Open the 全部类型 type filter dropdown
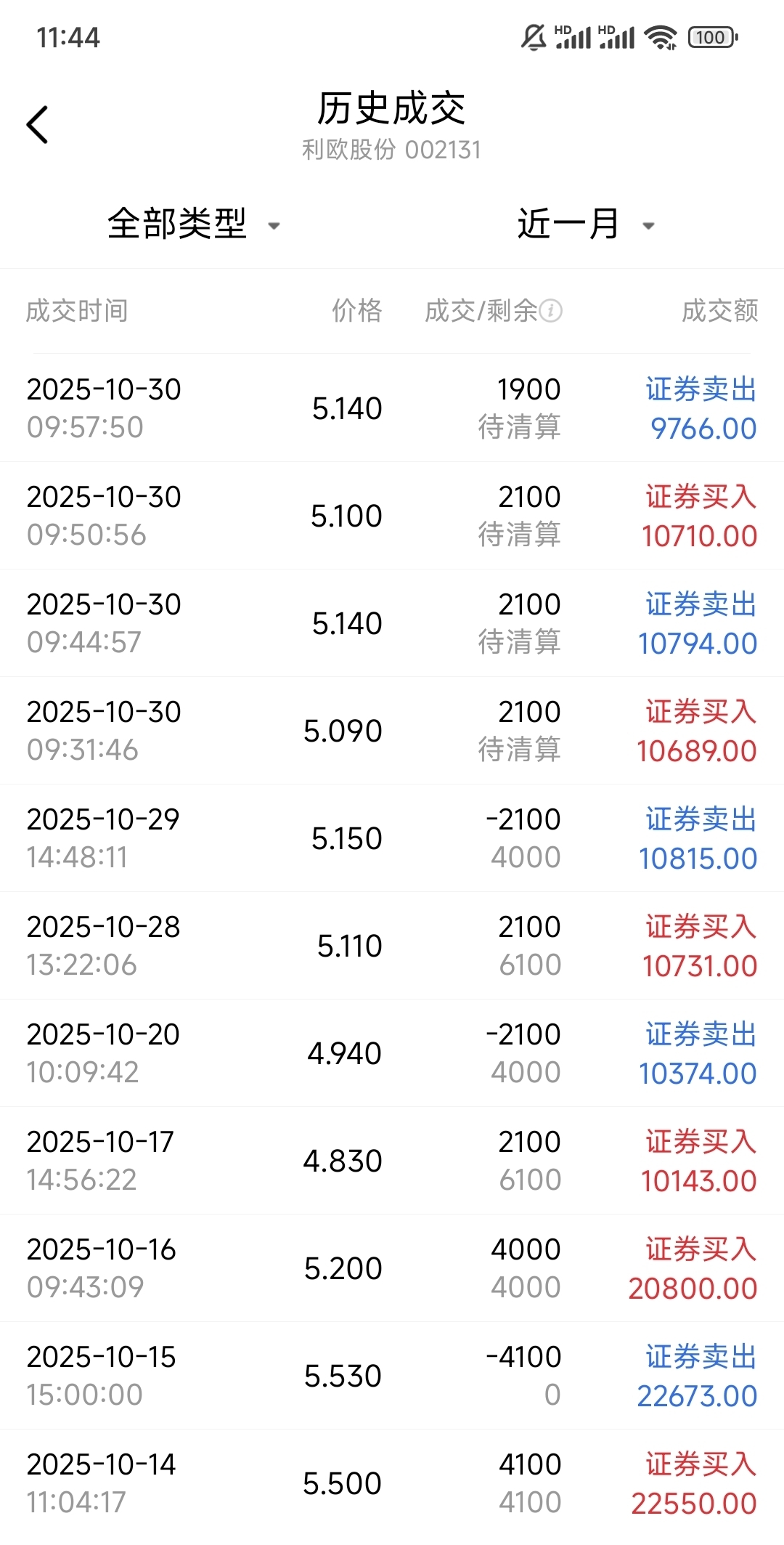Viewport: 784px width, 1545px height. (193, 224)
